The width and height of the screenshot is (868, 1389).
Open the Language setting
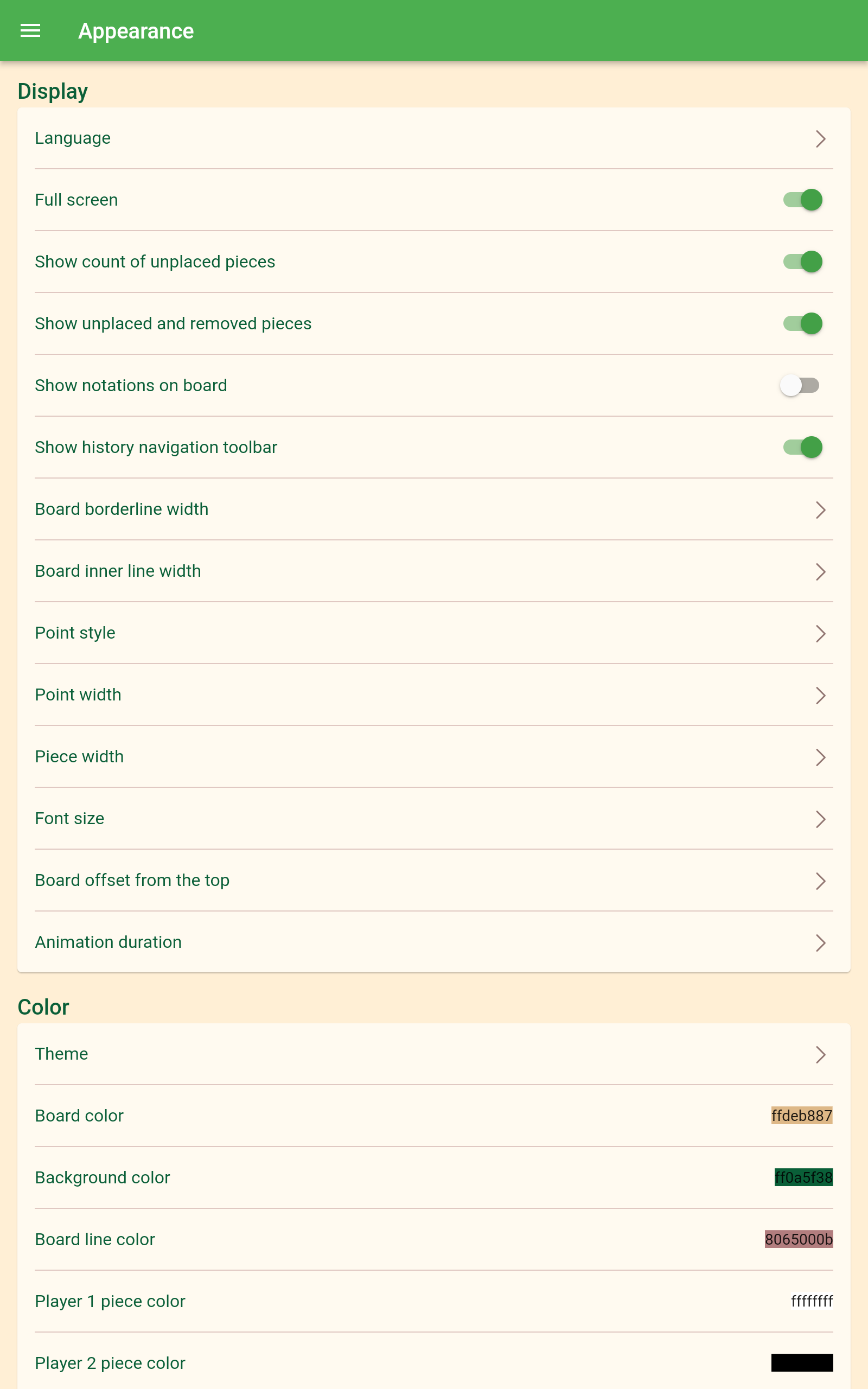(x=433, y=138)
